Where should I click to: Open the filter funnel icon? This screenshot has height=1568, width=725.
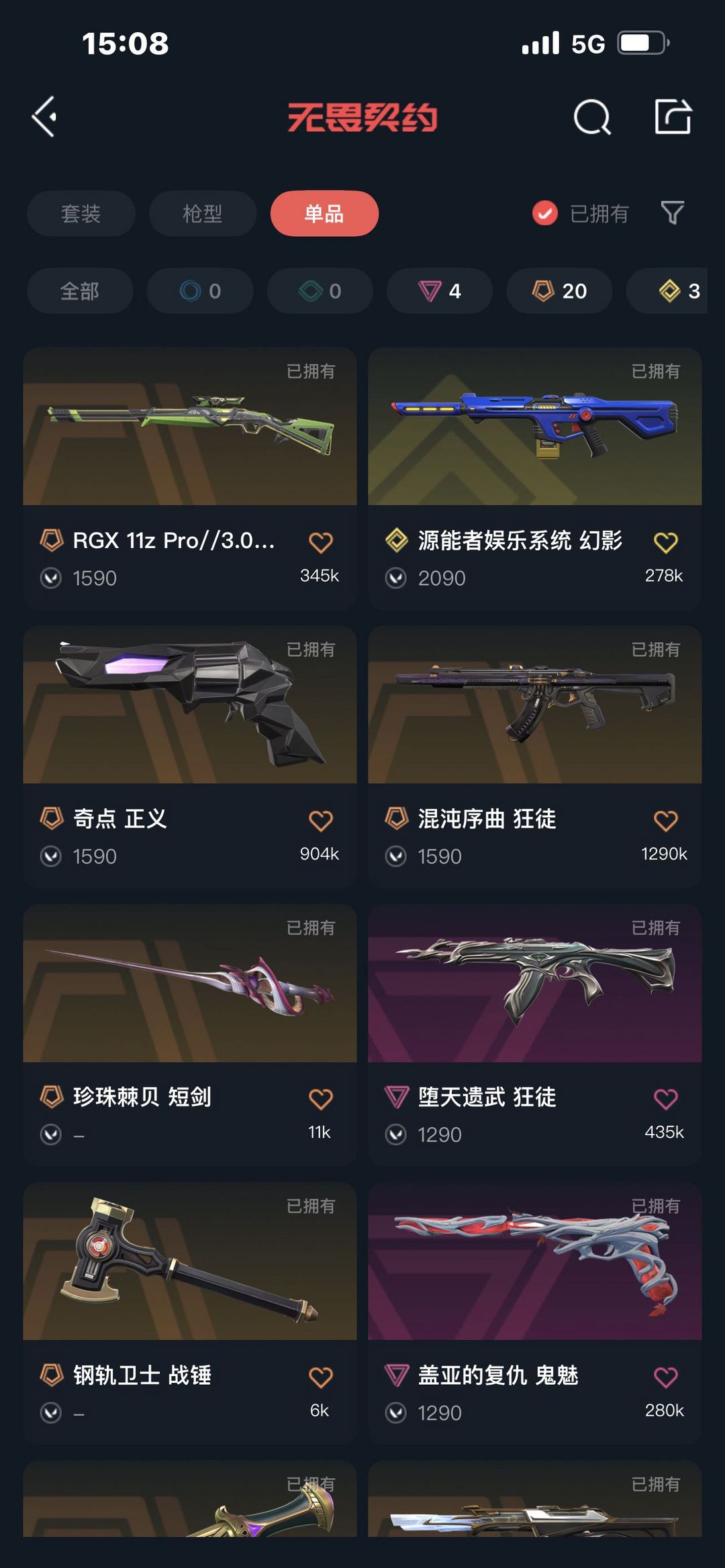(672, 213)
